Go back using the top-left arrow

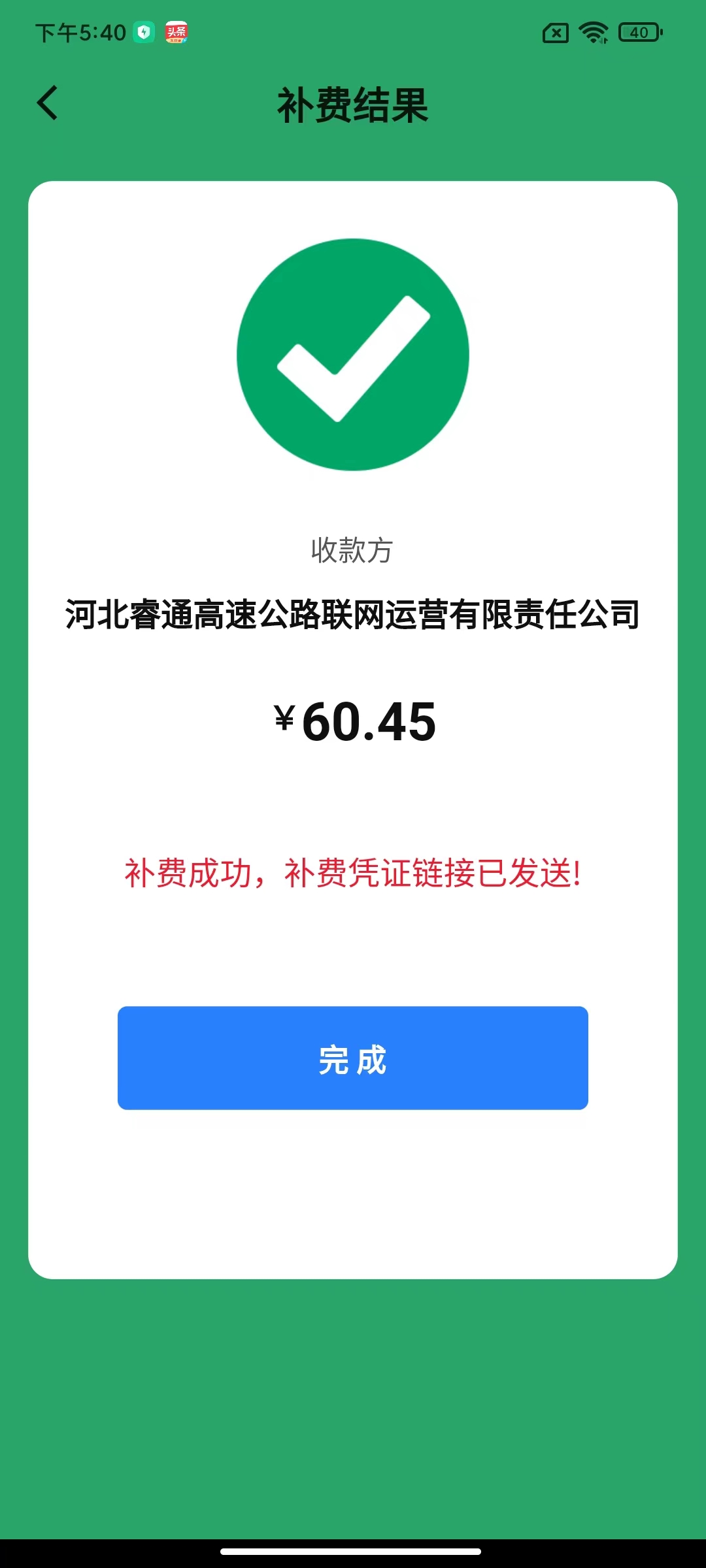47,103
